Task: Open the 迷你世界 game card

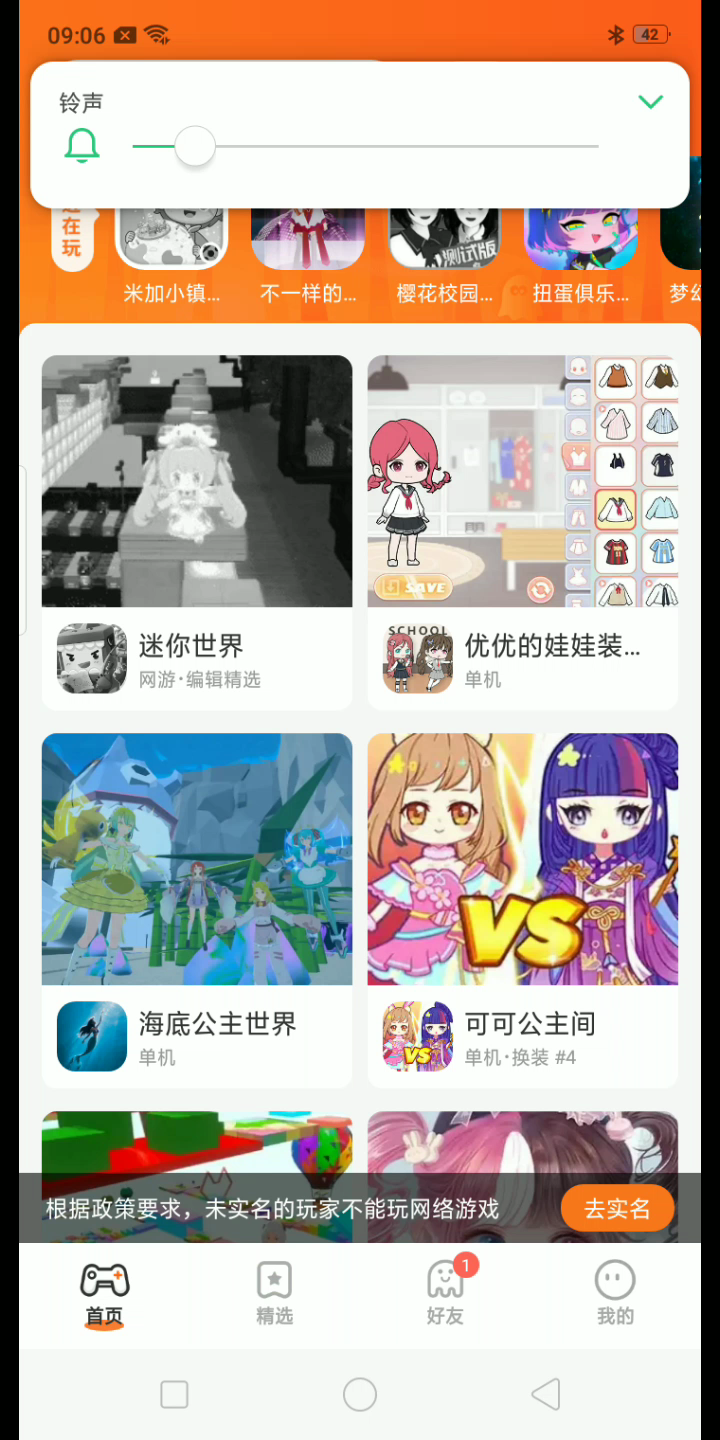Action: pyautogui.click(x=197, y=532)
